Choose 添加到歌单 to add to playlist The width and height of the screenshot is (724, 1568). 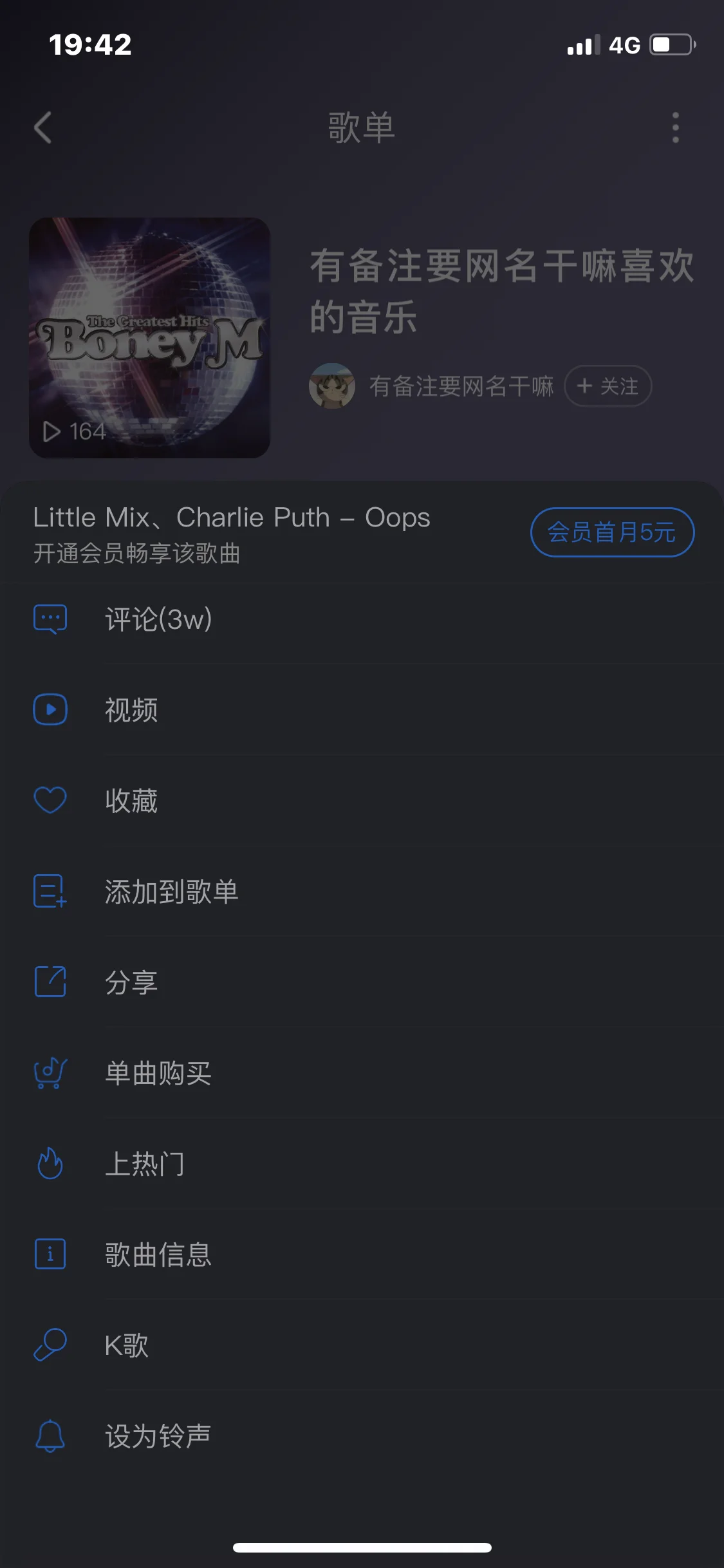[171, 891]
